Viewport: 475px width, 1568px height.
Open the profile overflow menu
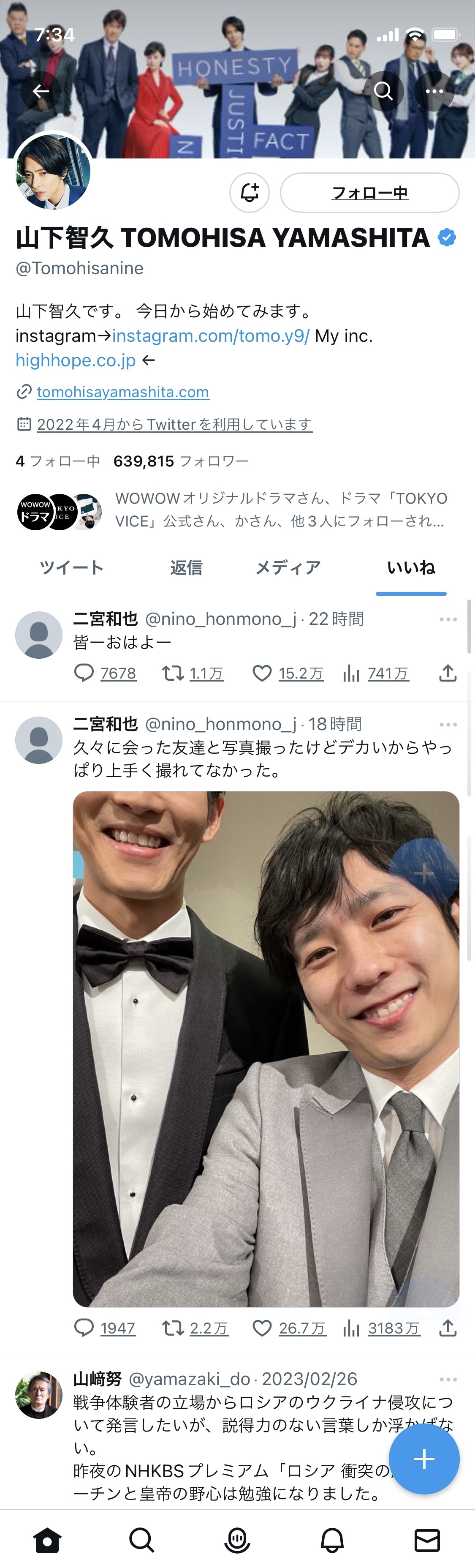[434, 91]
